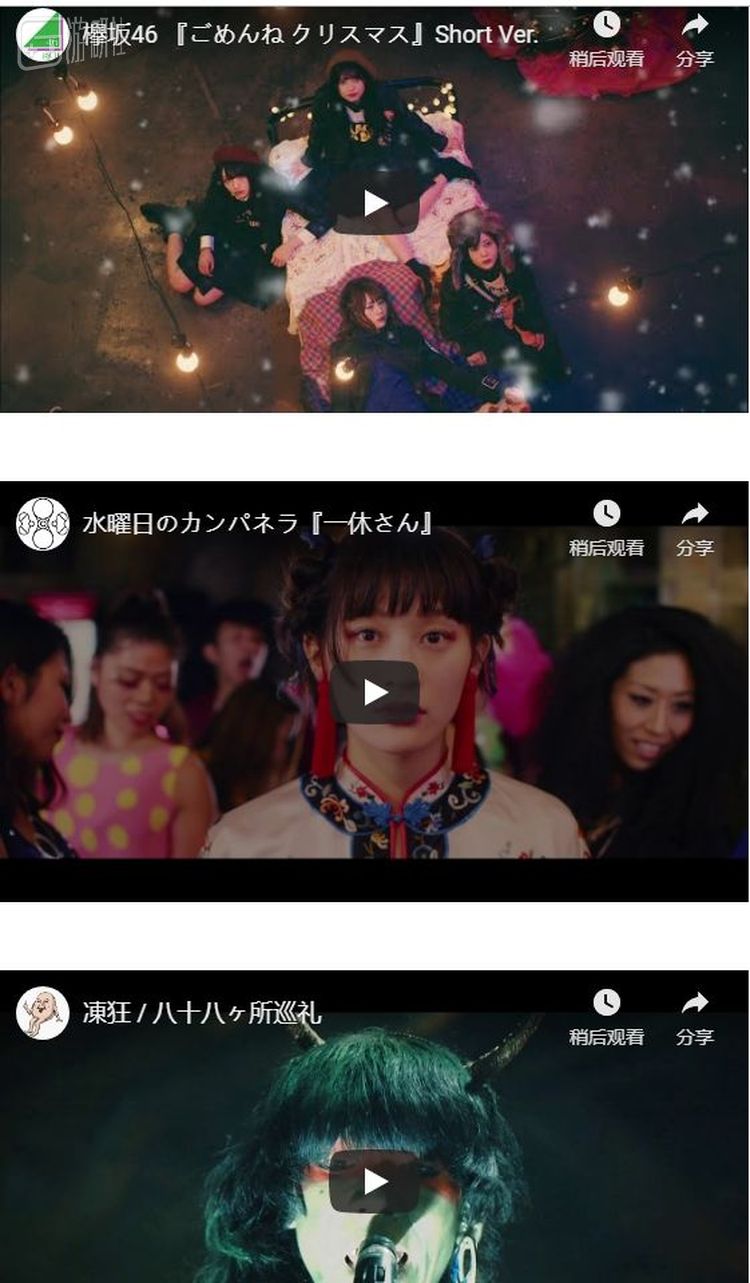Open the 凍狂 video channel avatar

(x=42, y=1013)
